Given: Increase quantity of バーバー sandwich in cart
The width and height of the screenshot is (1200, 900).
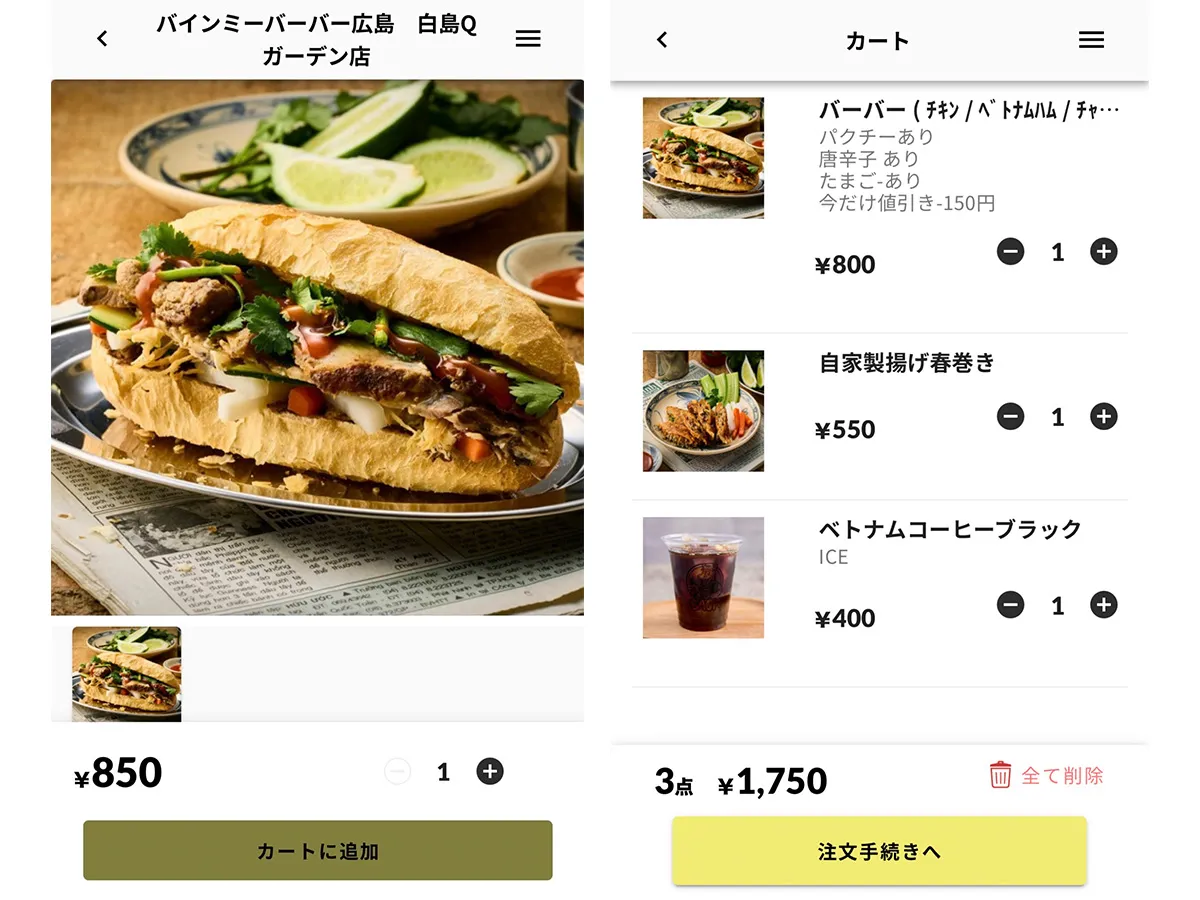Looking at the screenshot, I should pos(1104,252).
